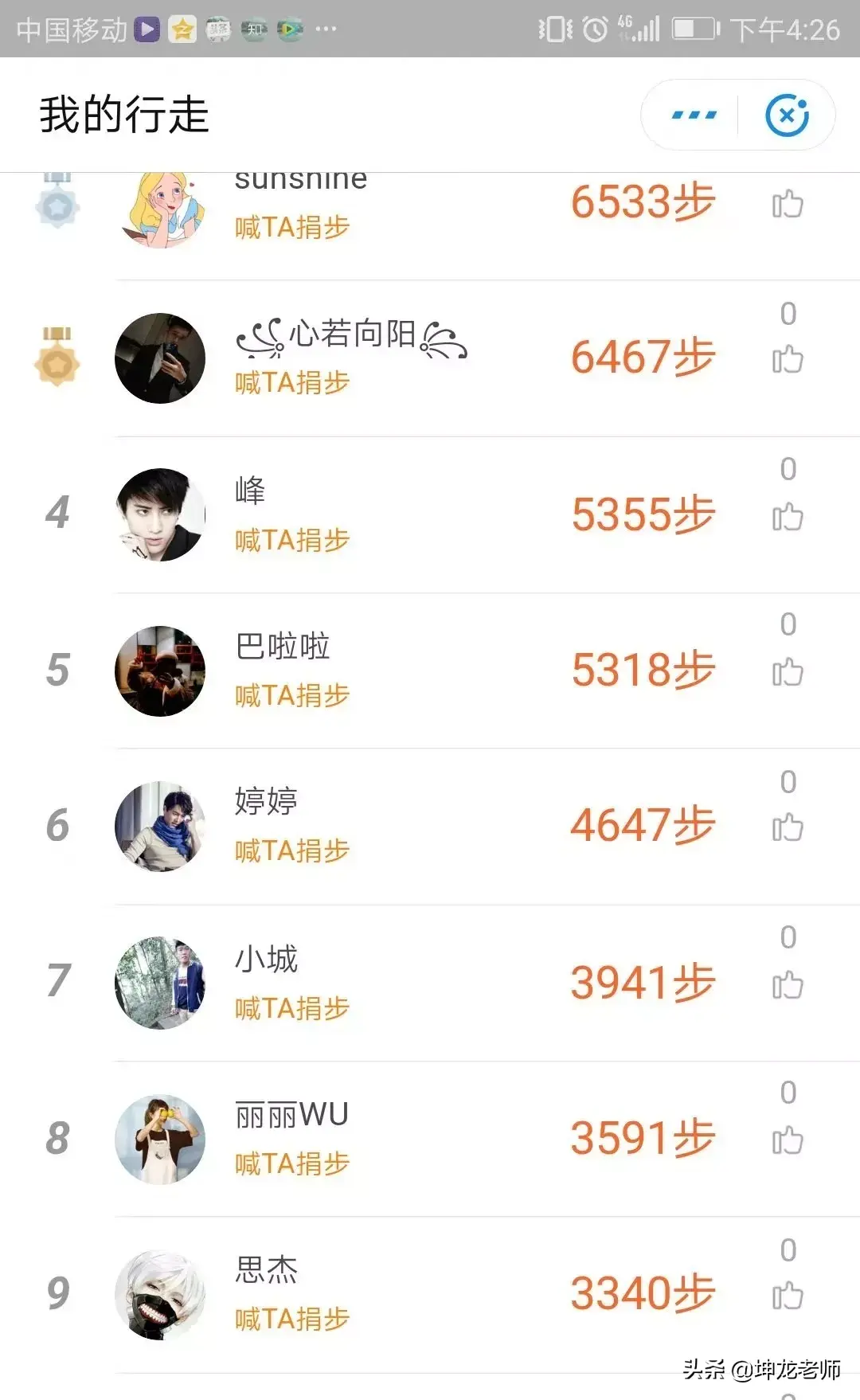Thumbs up 小城's 3941 steps
Image resolution: width=860 pixels, height=1400 pixels.
point(788,985)
